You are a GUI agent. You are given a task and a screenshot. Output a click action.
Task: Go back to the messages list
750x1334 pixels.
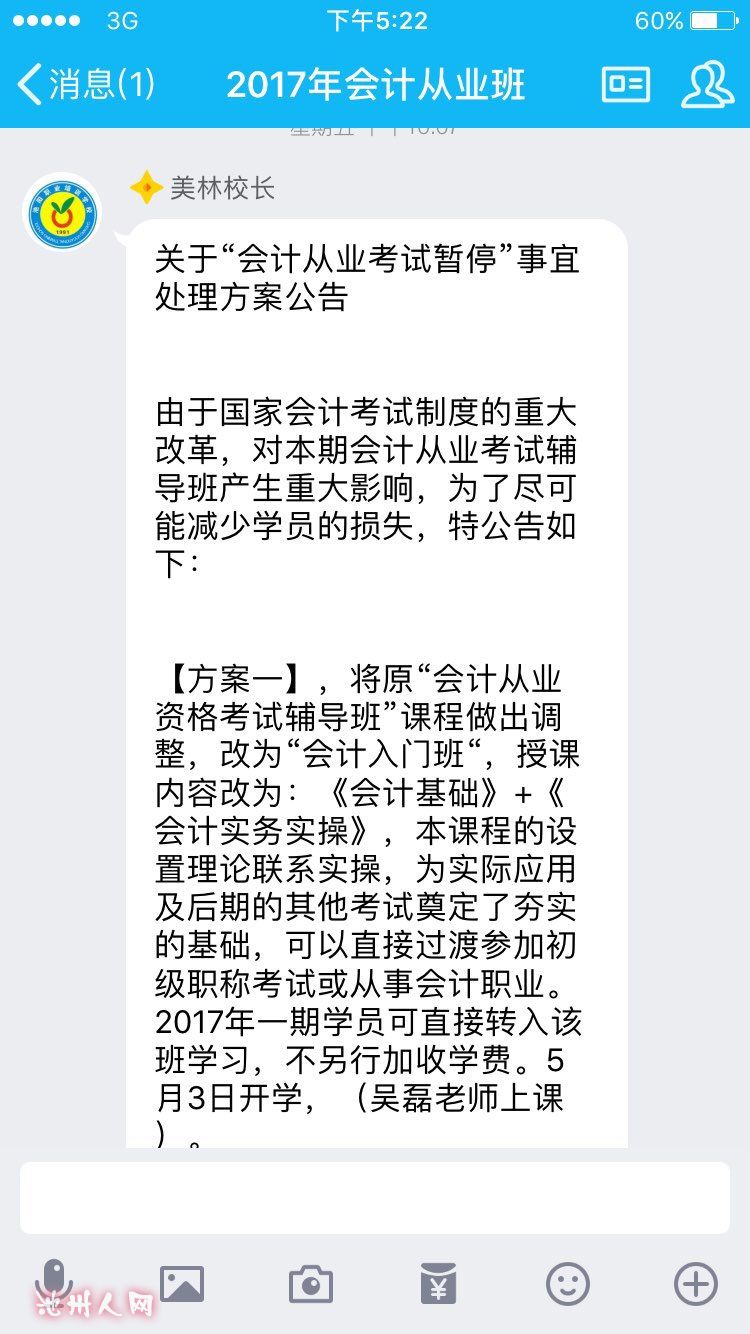pos(85,84)
